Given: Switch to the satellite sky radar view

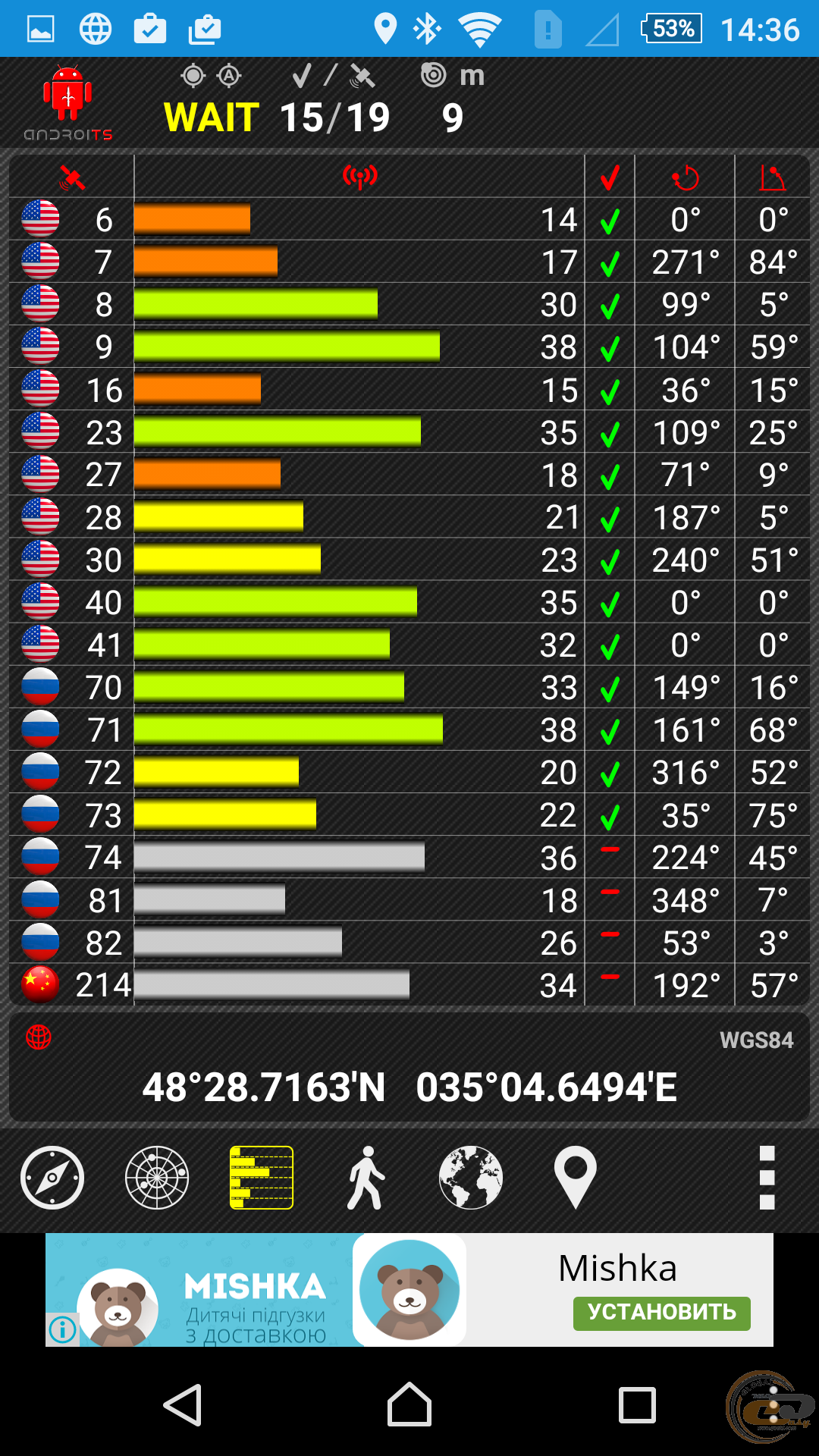Looking at the screenshot, I should coord(157,1178).
